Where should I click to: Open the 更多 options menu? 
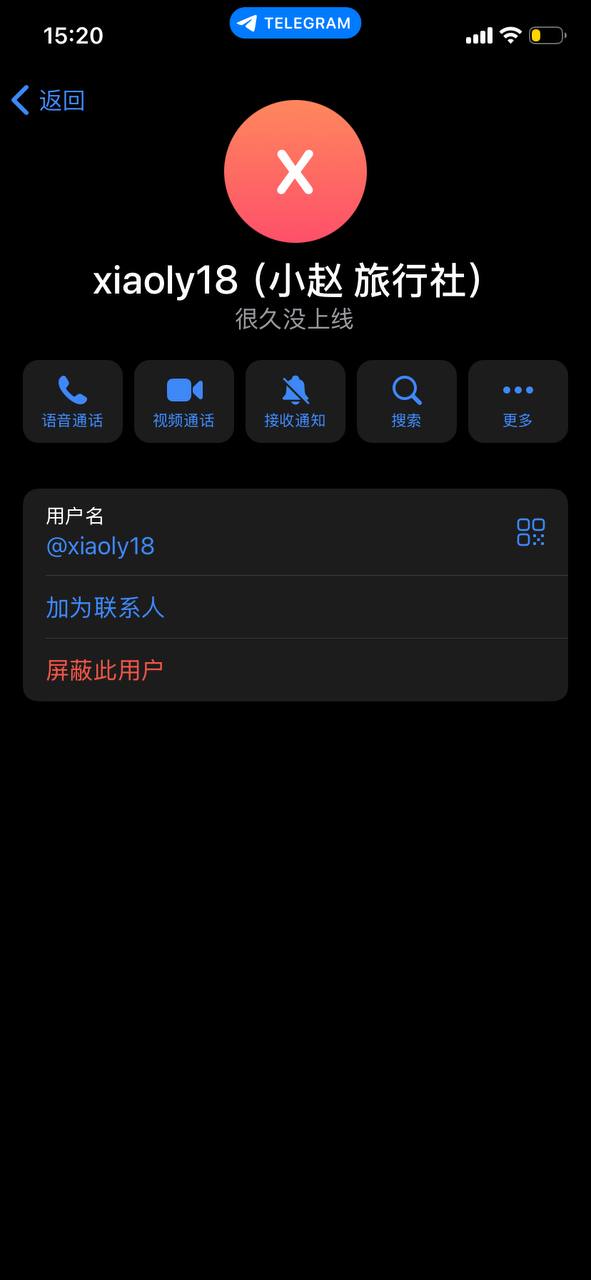coord(518,401)
